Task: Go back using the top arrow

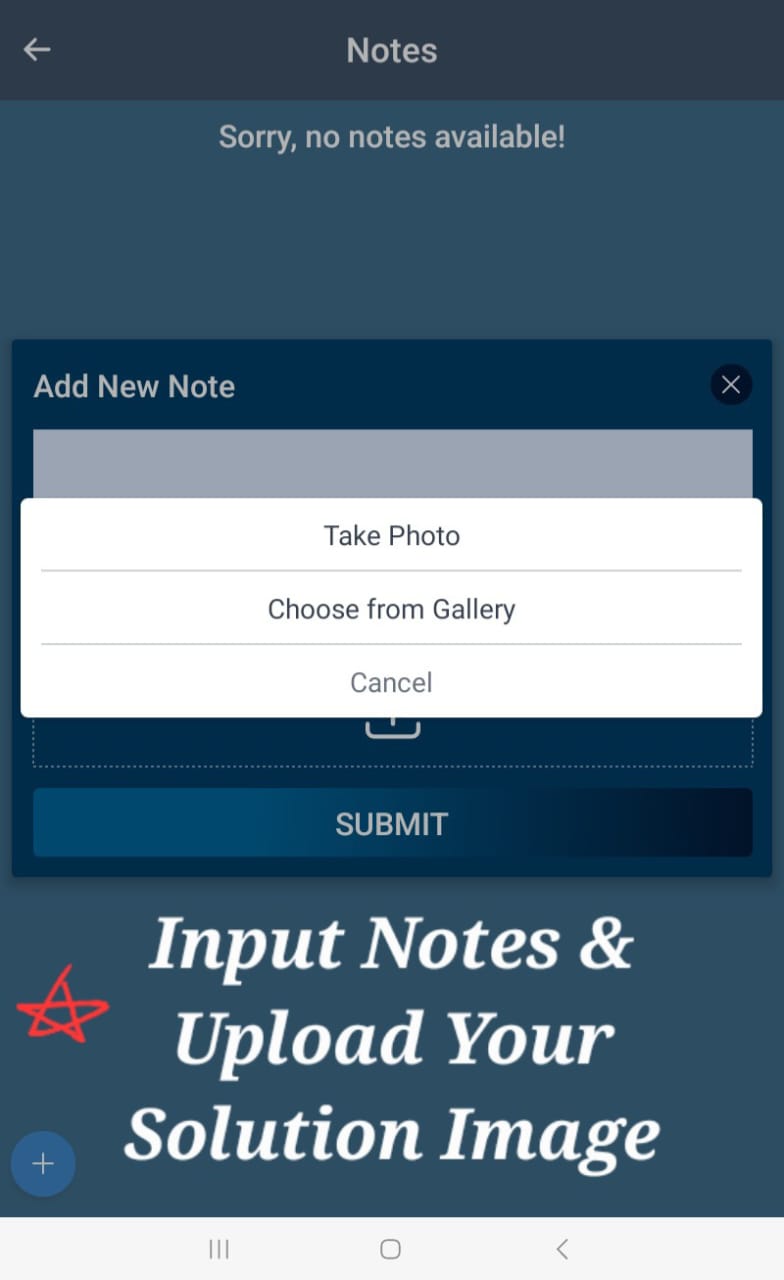Action: [37, 50]
